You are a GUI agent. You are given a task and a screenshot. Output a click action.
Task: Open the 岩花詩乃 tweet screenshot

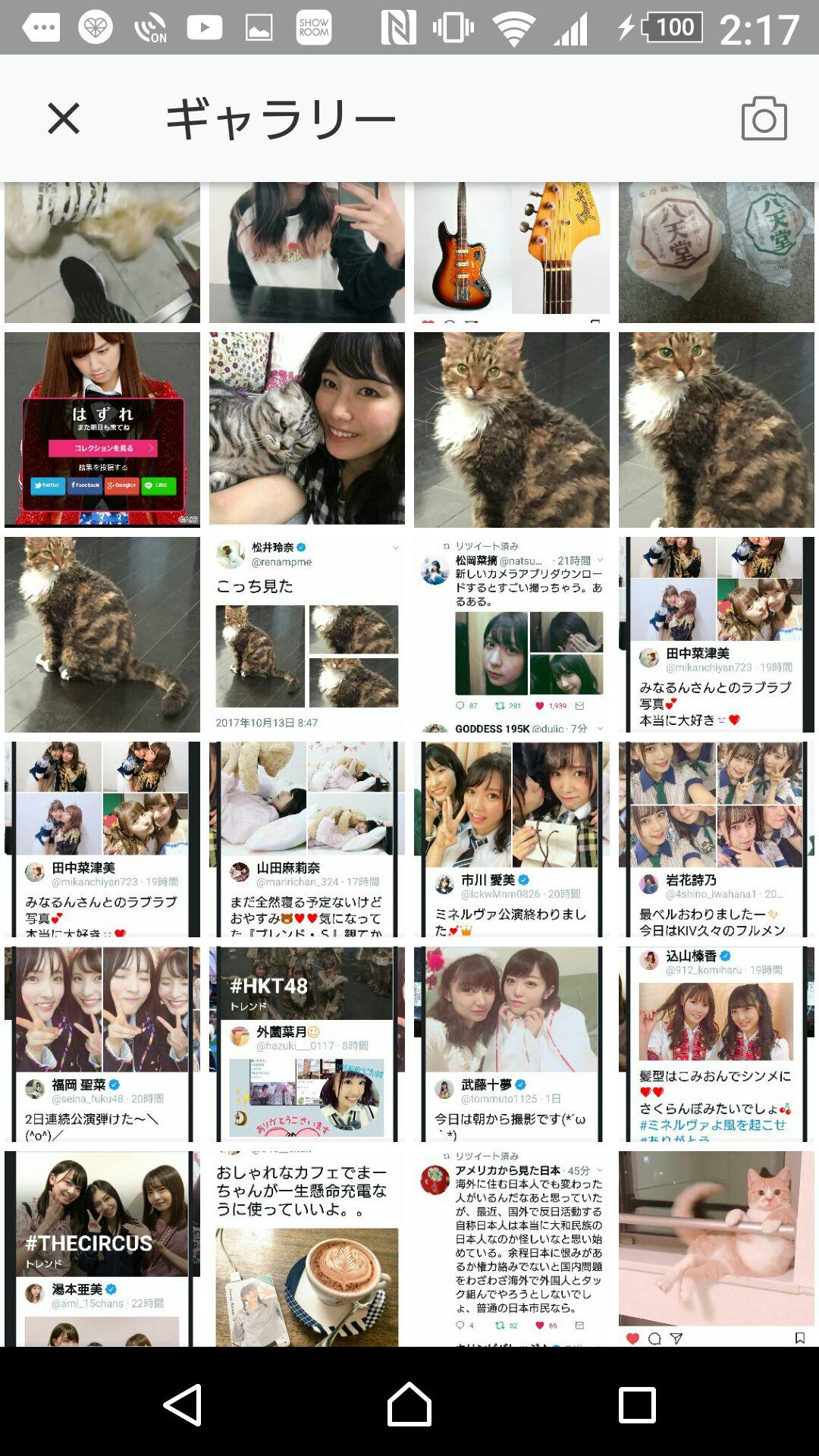point(716,839)
